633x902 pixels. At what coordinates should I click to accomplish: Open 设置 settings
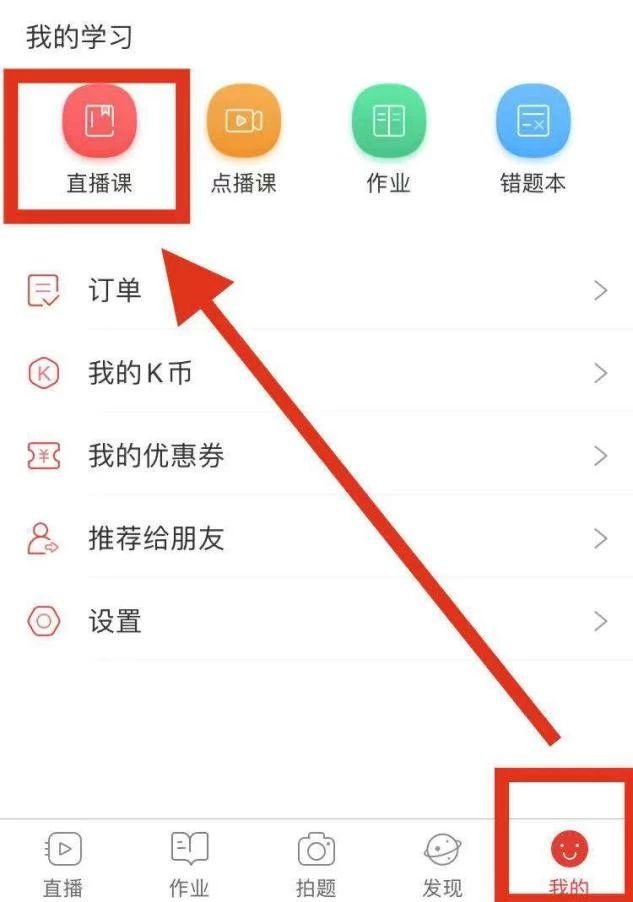point(316,622)
